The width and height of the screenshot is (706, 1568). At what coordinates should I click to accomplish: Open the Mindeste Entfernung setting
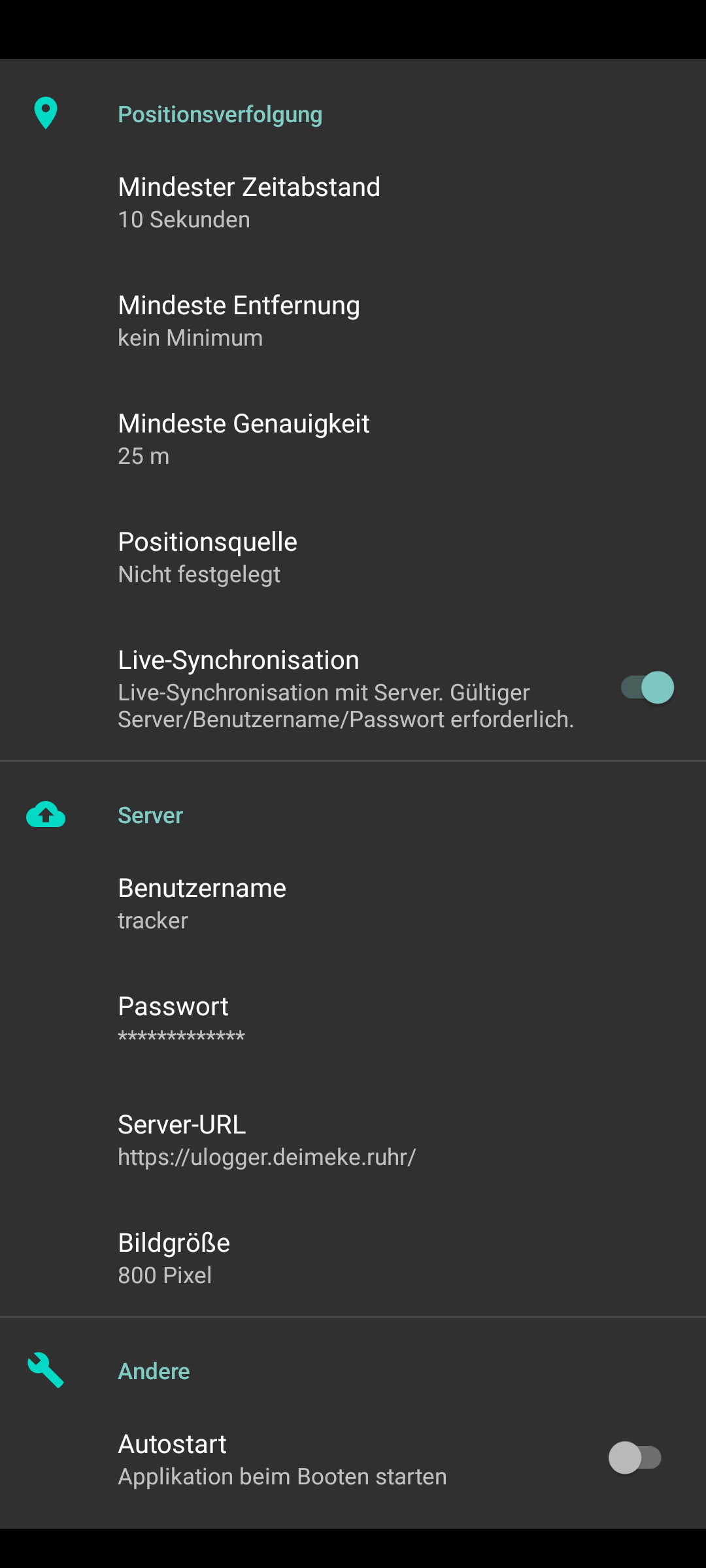353,321
